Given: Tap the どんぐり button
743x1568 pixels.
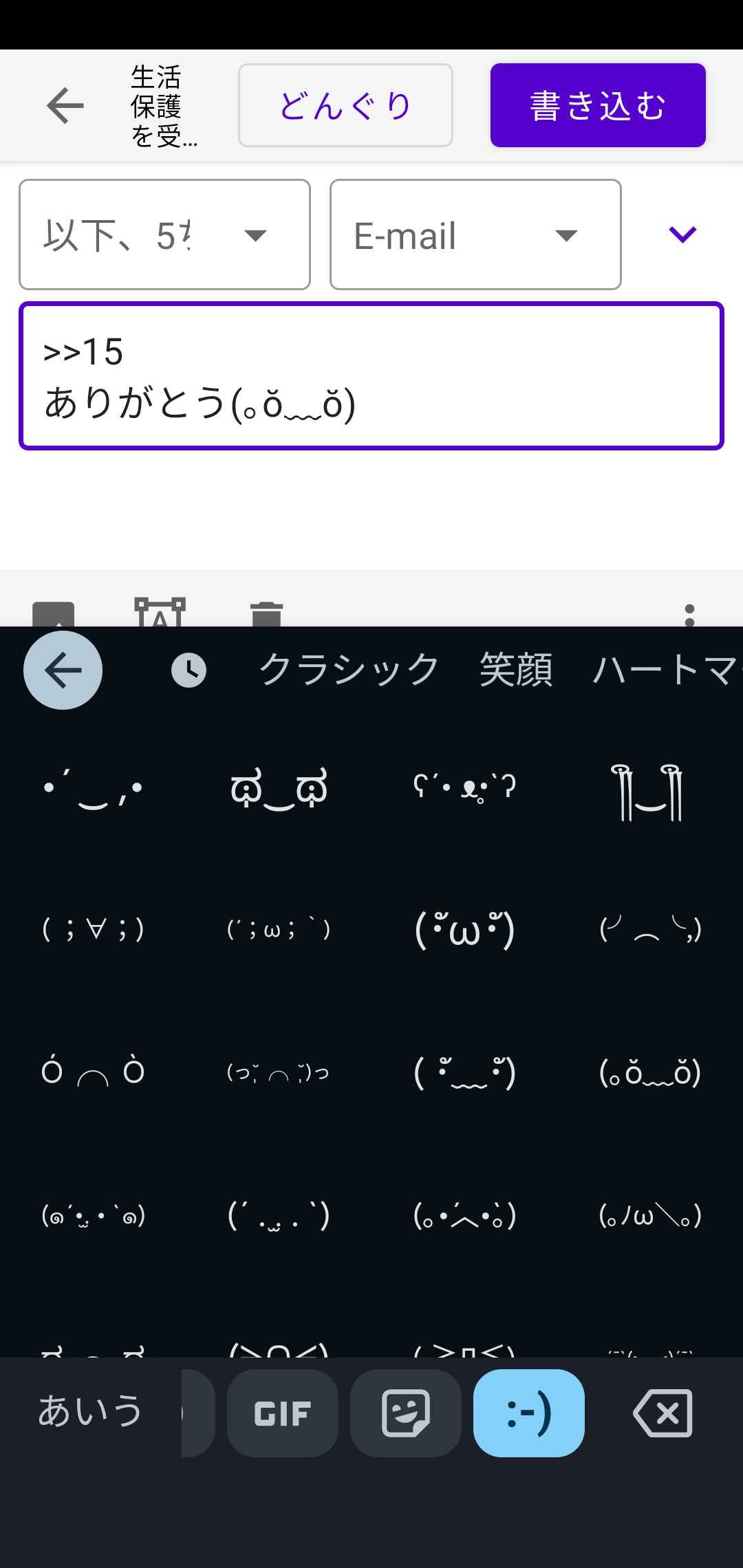Looking at the screenshot, I should (345, 105).
